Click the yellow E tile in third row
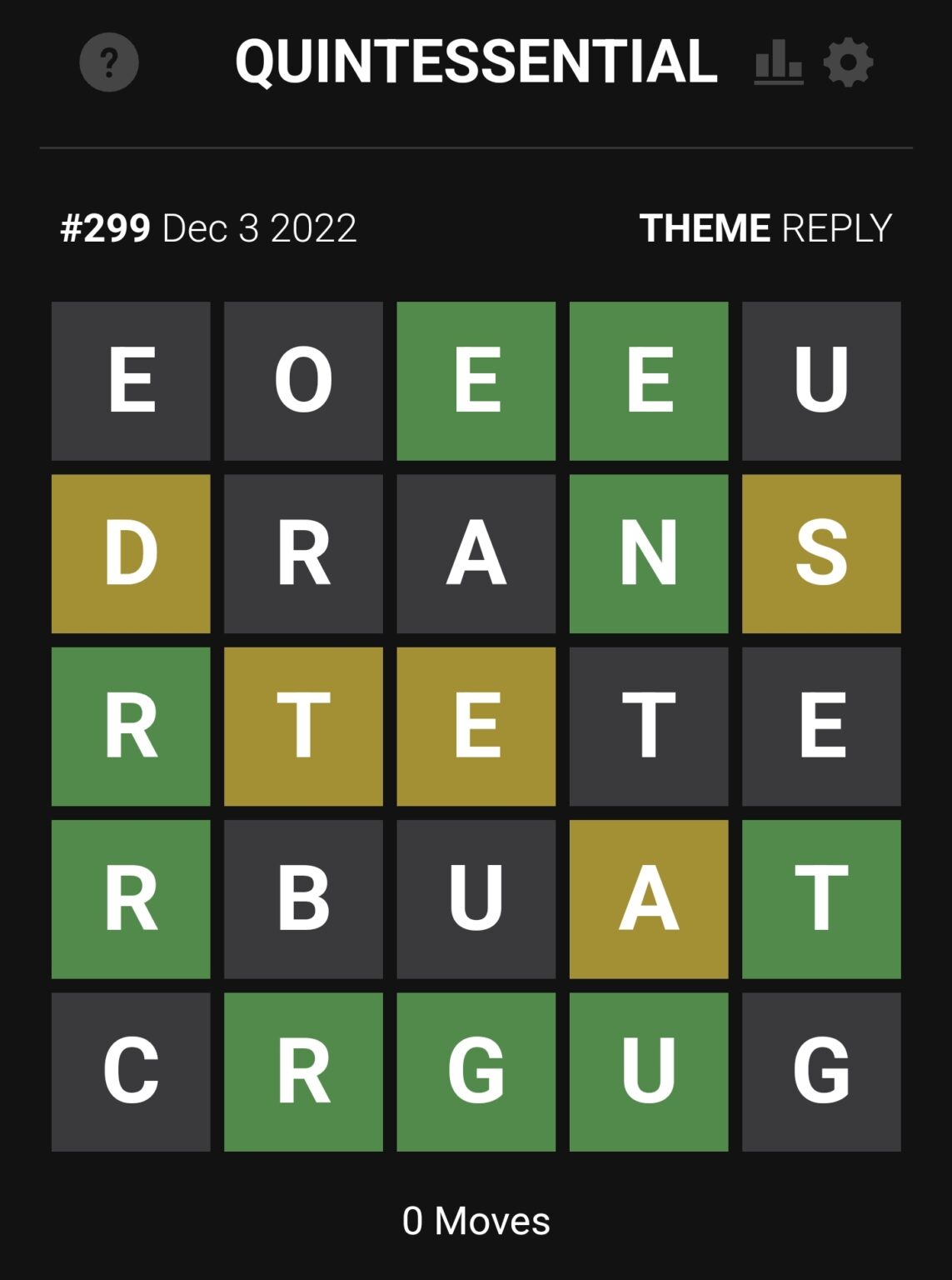Image resolution: width=952 pixels, height=1280 pixels. (475, 723)
